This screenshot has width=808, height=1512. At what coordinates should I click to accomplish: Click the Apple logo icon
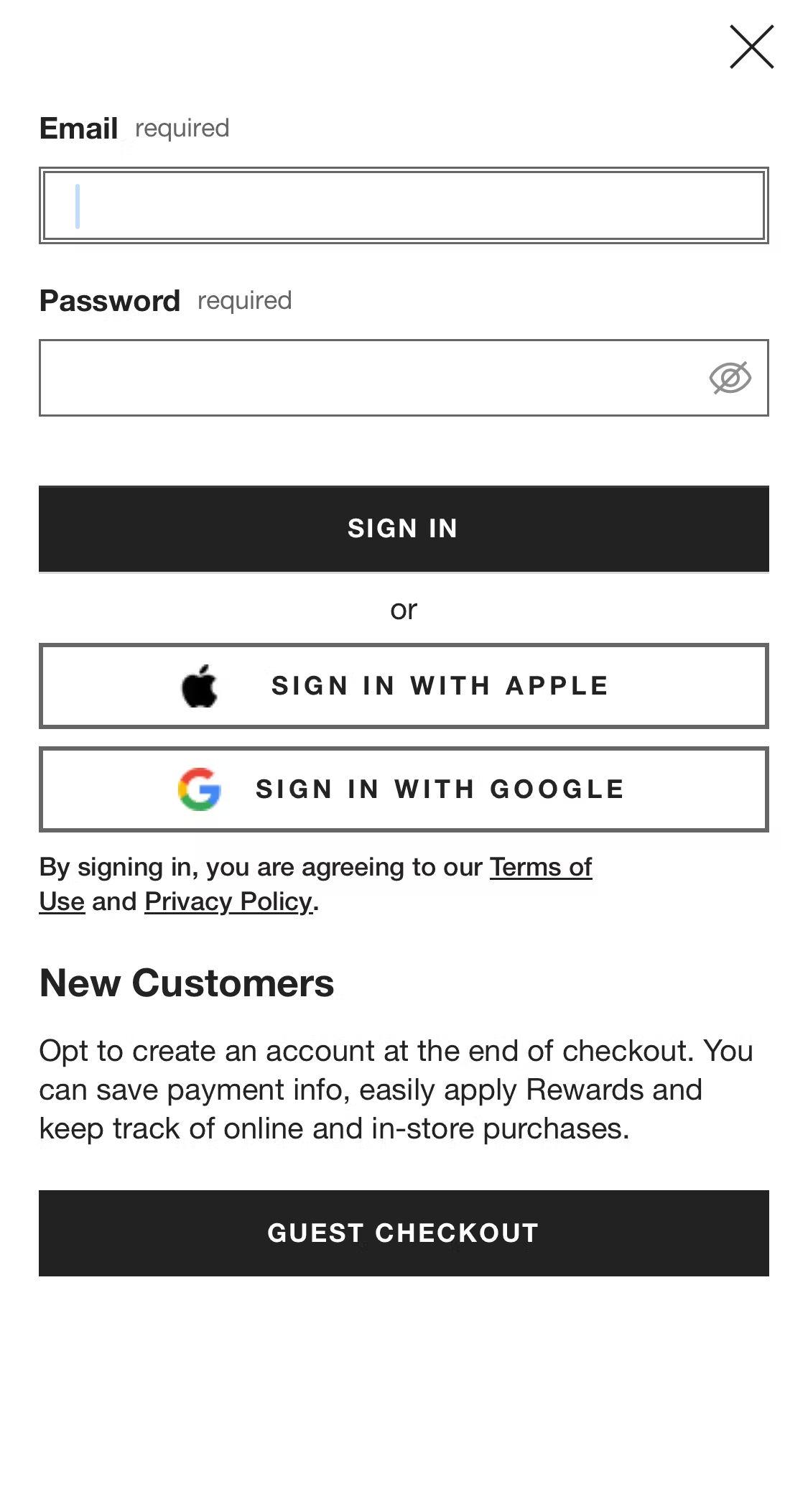(201, 686)
